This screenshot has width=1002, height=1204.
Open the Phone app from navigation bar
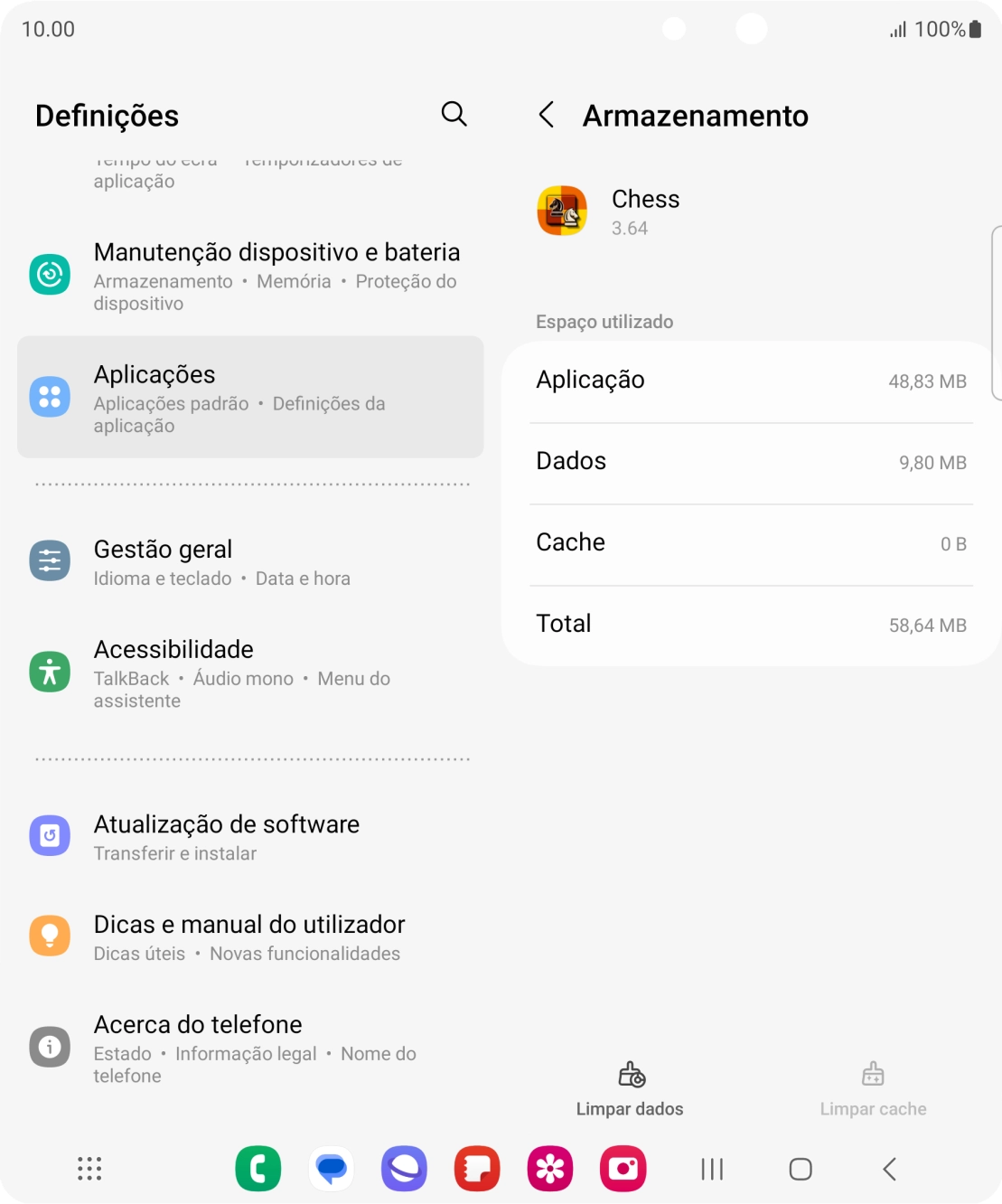pos(258,1168)
